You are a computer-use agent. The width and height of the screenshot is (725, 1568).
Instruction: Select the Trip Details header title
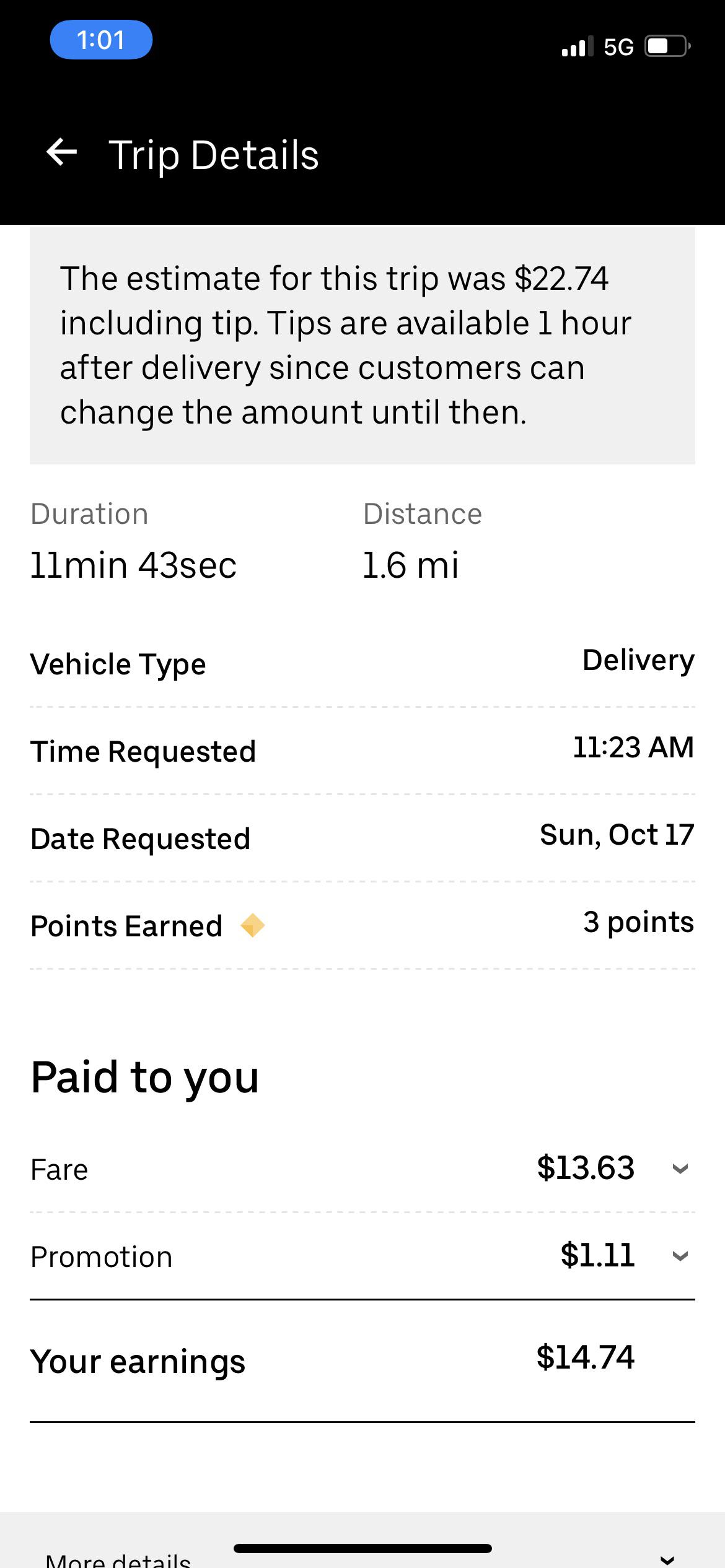tap(214, 155)
